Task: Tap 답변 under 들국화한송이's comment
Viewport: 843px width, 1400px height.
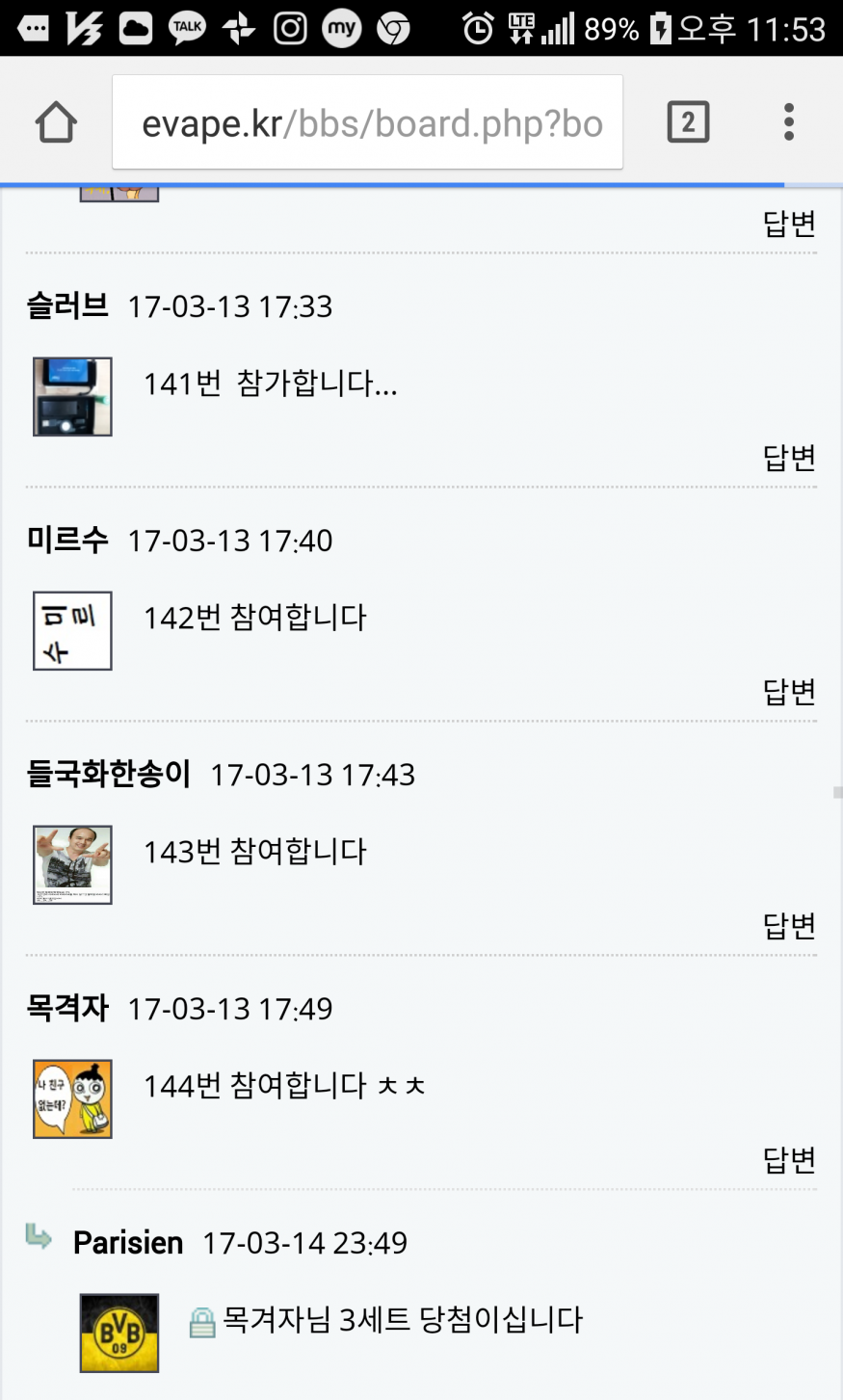Action: tap(789, 926)
